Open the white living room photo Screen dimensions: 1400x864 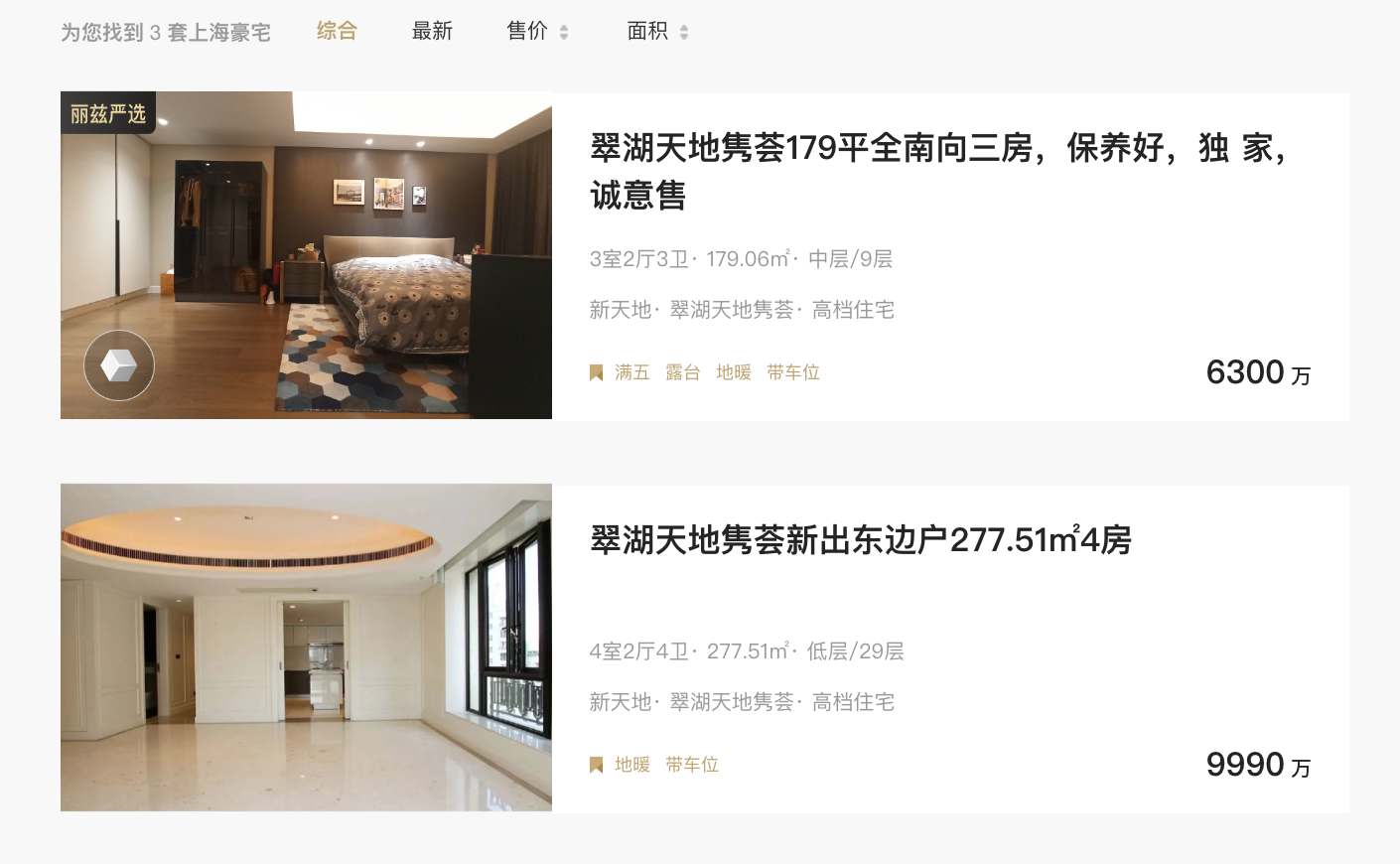pyautogui.click(x=306, y=648)
